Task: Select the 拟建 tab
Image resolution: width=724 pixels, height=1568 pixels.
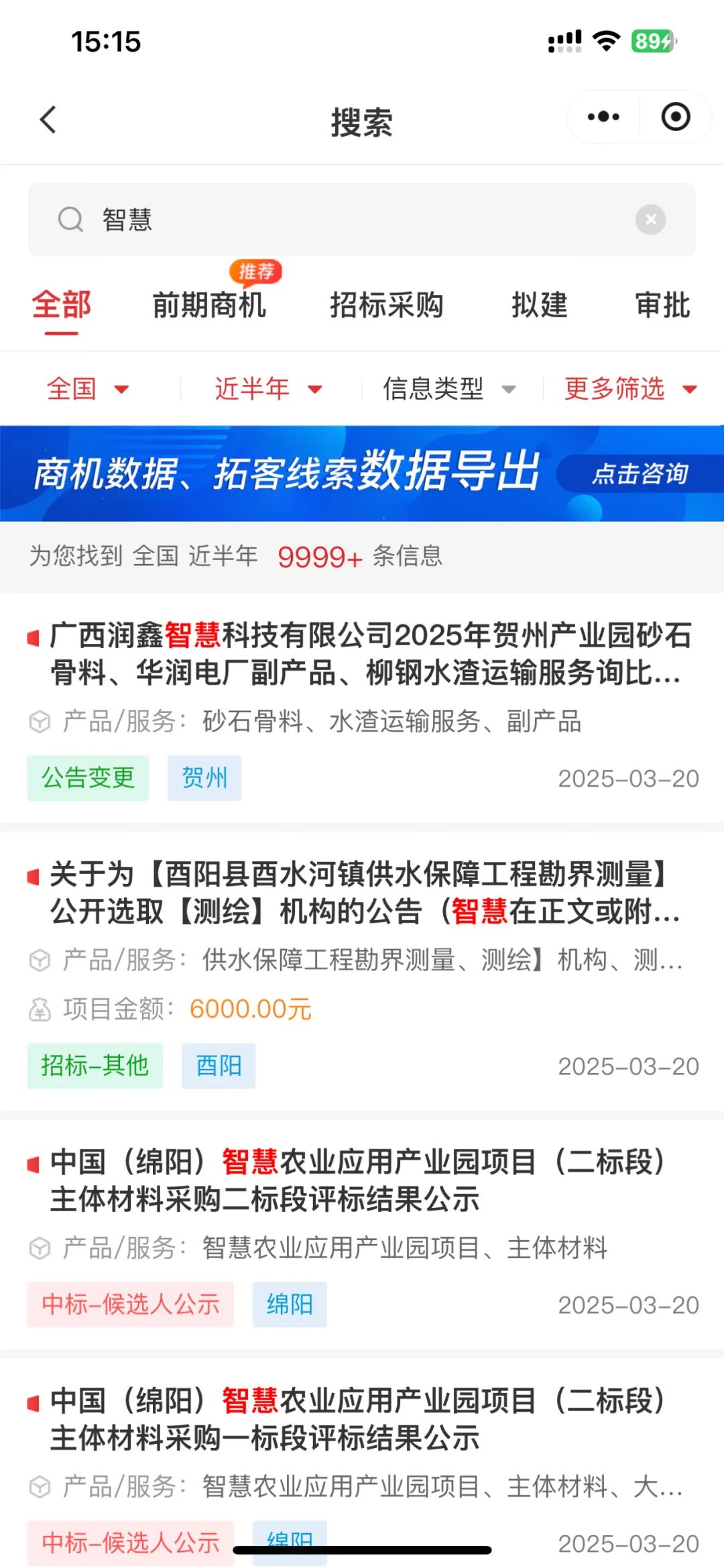Action: (540, 305)
